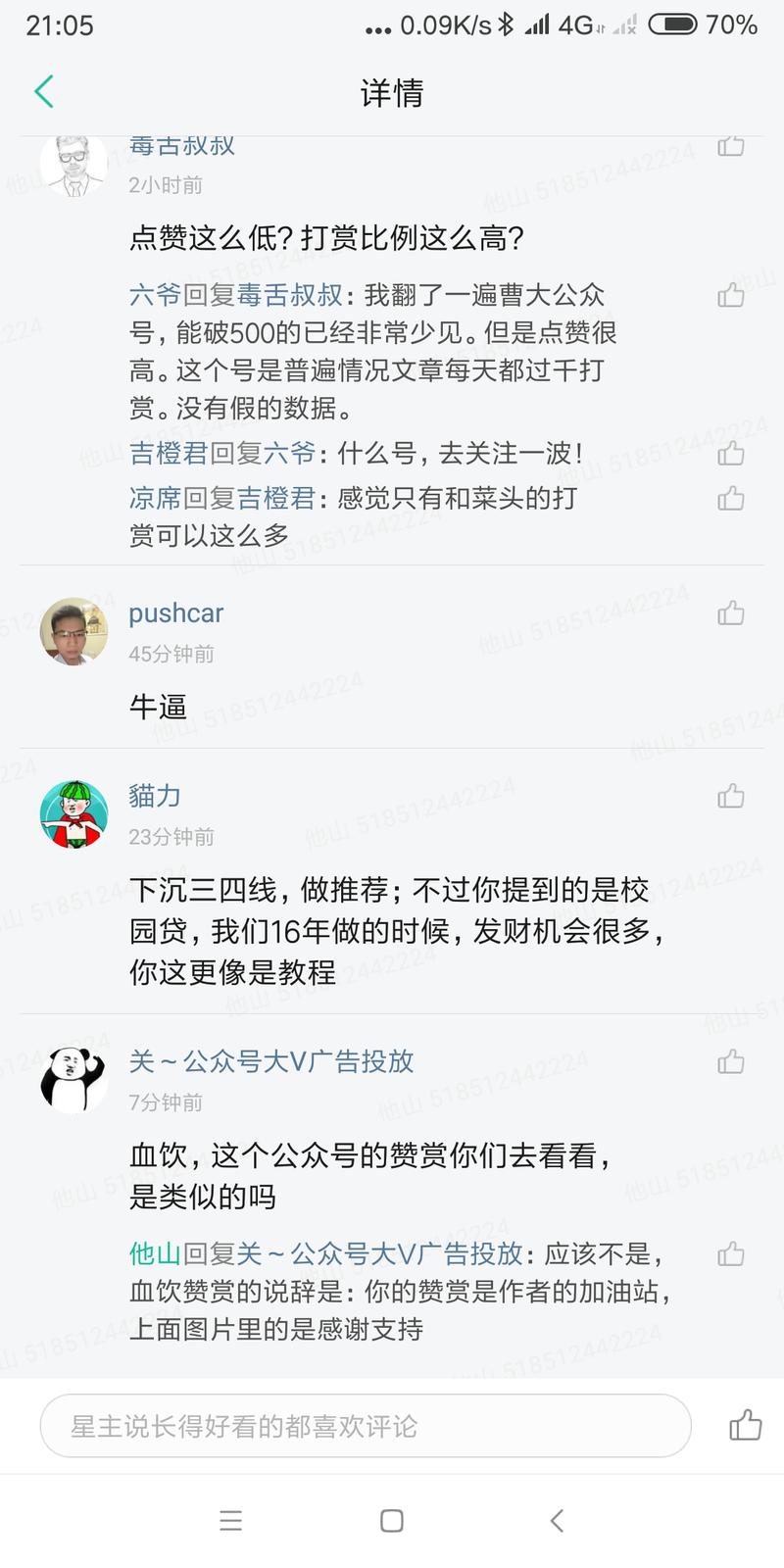Tap the recents button in navigation bar
Image resolution: width=784 pixels, height=1568 pixels.
pyautogui.click(x=230, y=1520)
